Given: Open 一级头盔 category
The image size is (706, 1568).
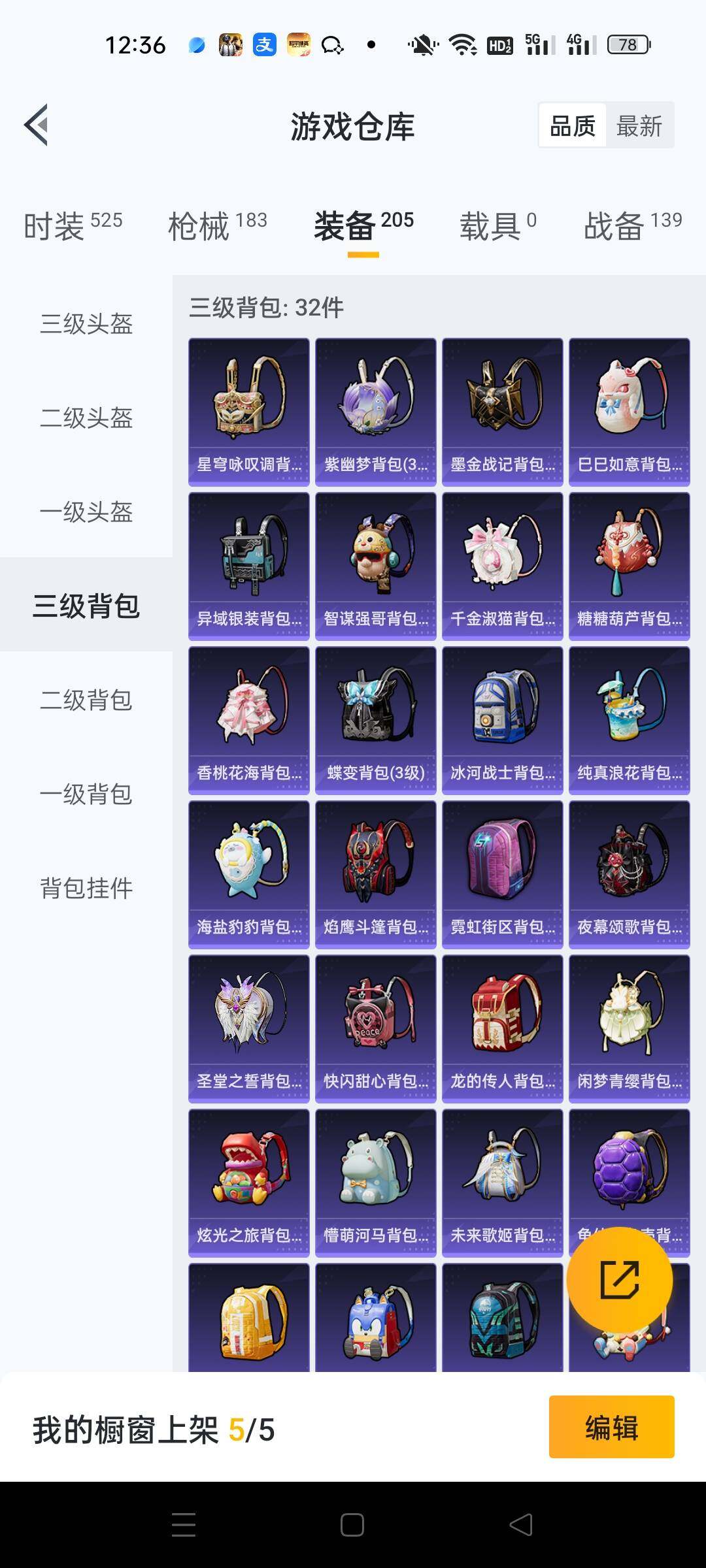Looking at the screenshot, I should tap(86, 512).
